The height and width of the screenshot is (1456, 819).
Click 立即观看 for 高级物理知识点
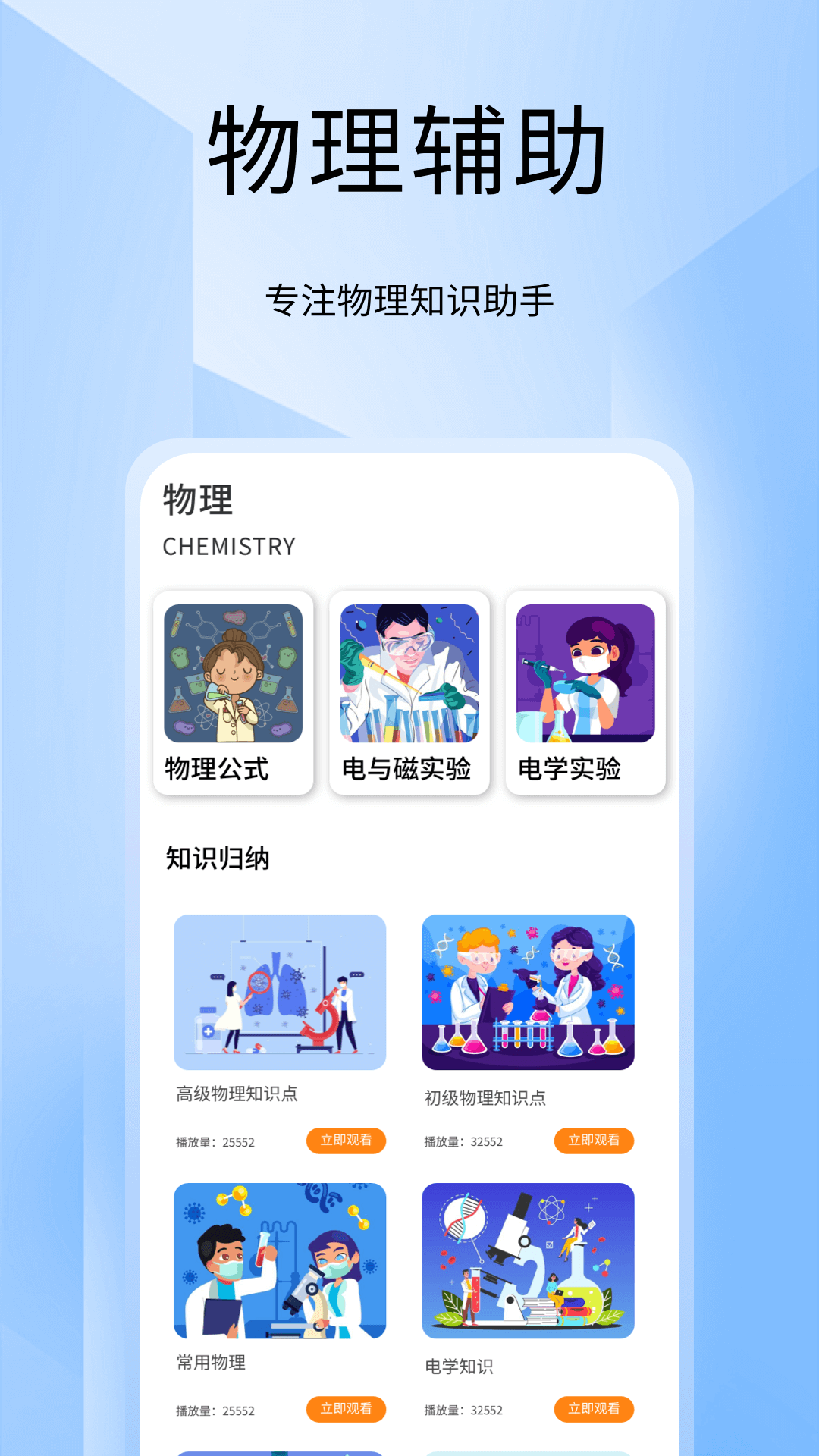[346, 1141]
